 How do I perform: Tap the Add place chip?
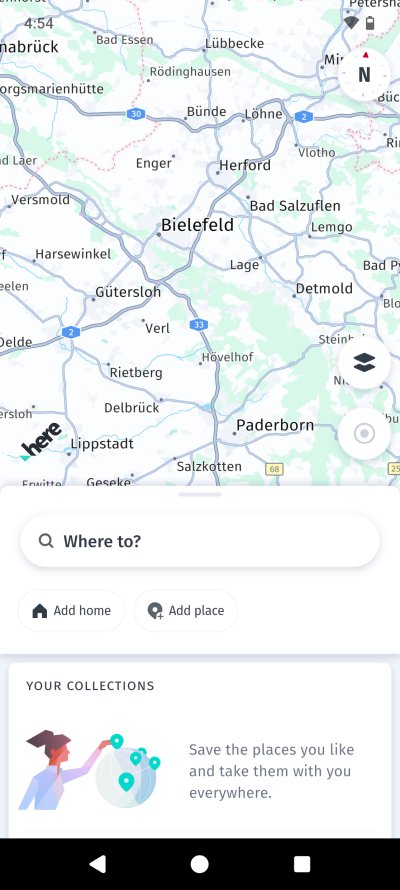click(186, 611)
